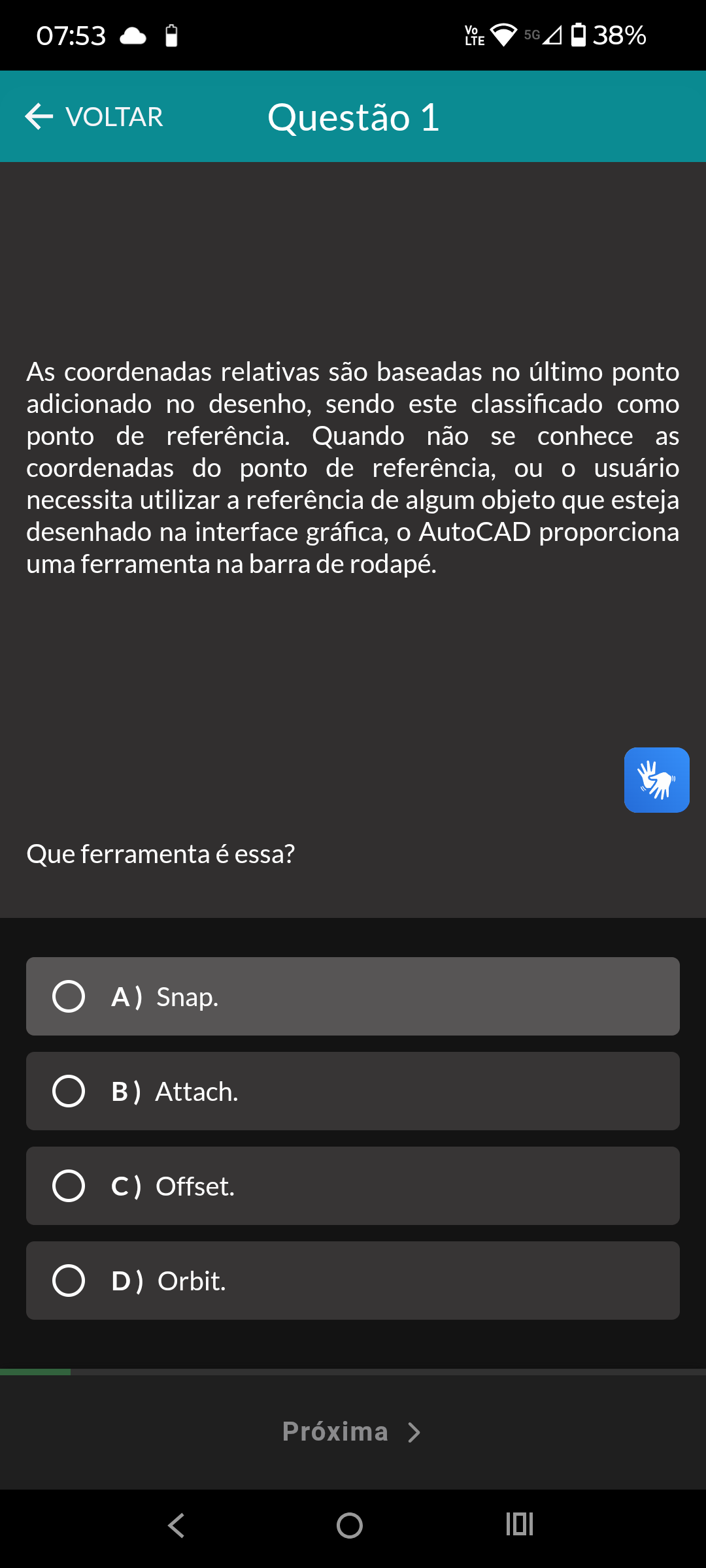Mark option D) Orbit.
Screen dimensions: 706x1568
coord(353,1281)
